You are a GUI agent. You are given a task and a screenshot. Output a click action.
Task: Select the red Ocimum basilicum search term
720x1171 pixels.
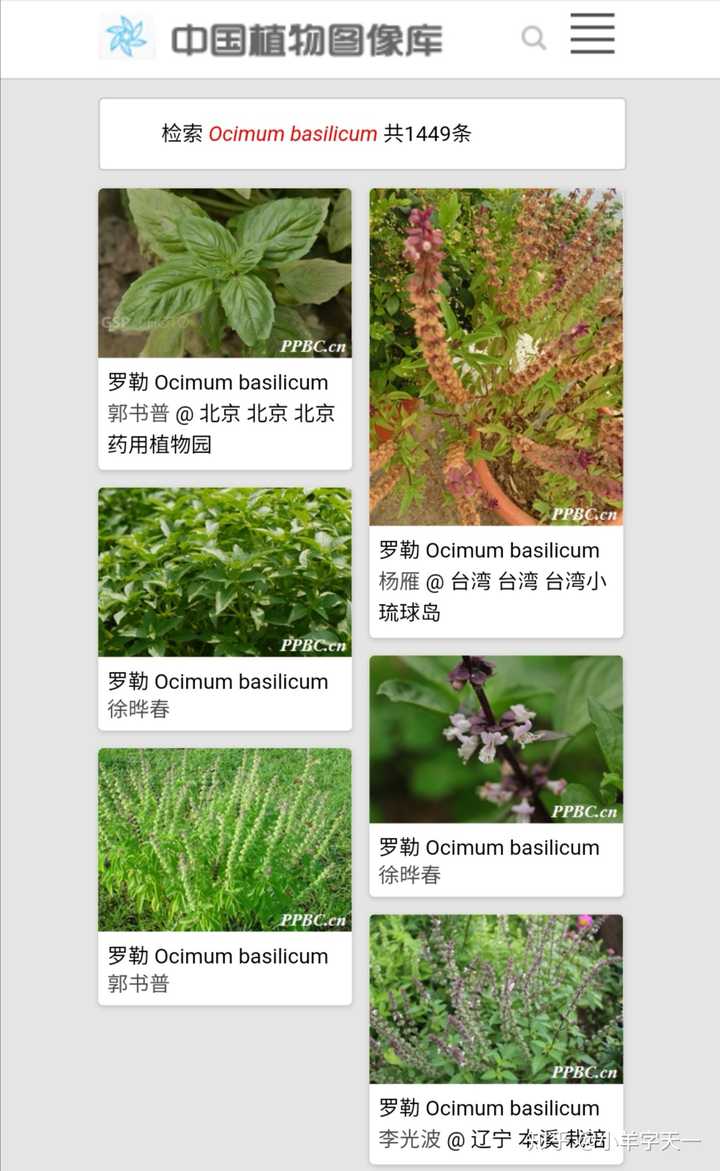pyautogui.click(x=295, y=133)
